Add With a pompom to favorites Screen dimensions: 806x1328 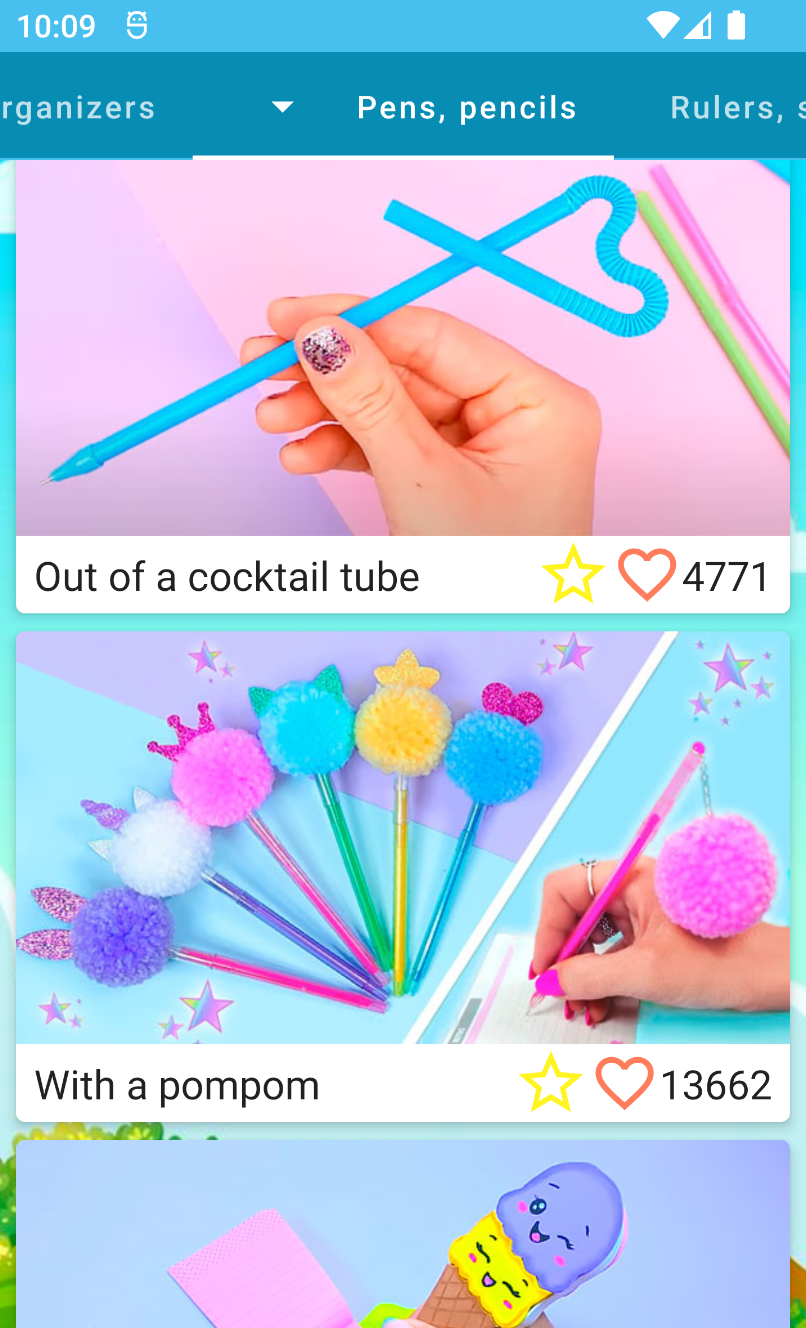pos(550,1083)
